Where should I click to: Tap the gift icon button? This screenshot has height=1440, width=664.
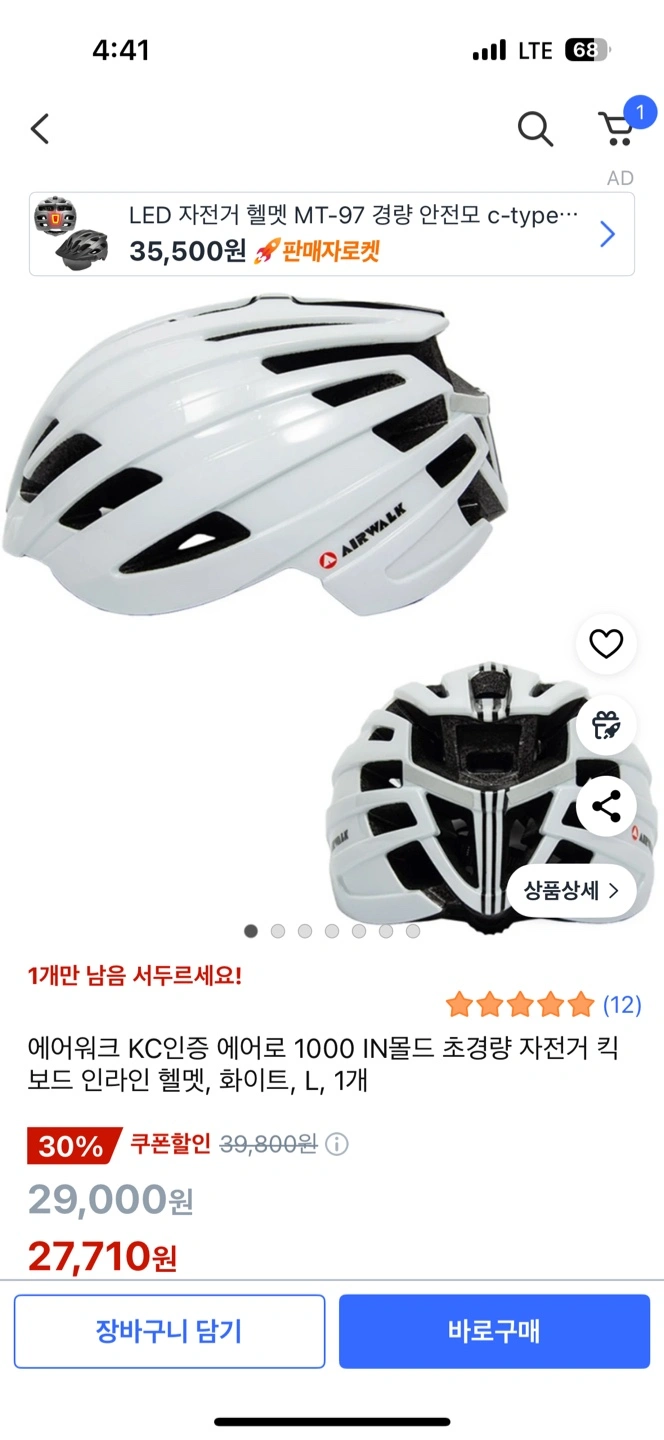coord(606,725)
